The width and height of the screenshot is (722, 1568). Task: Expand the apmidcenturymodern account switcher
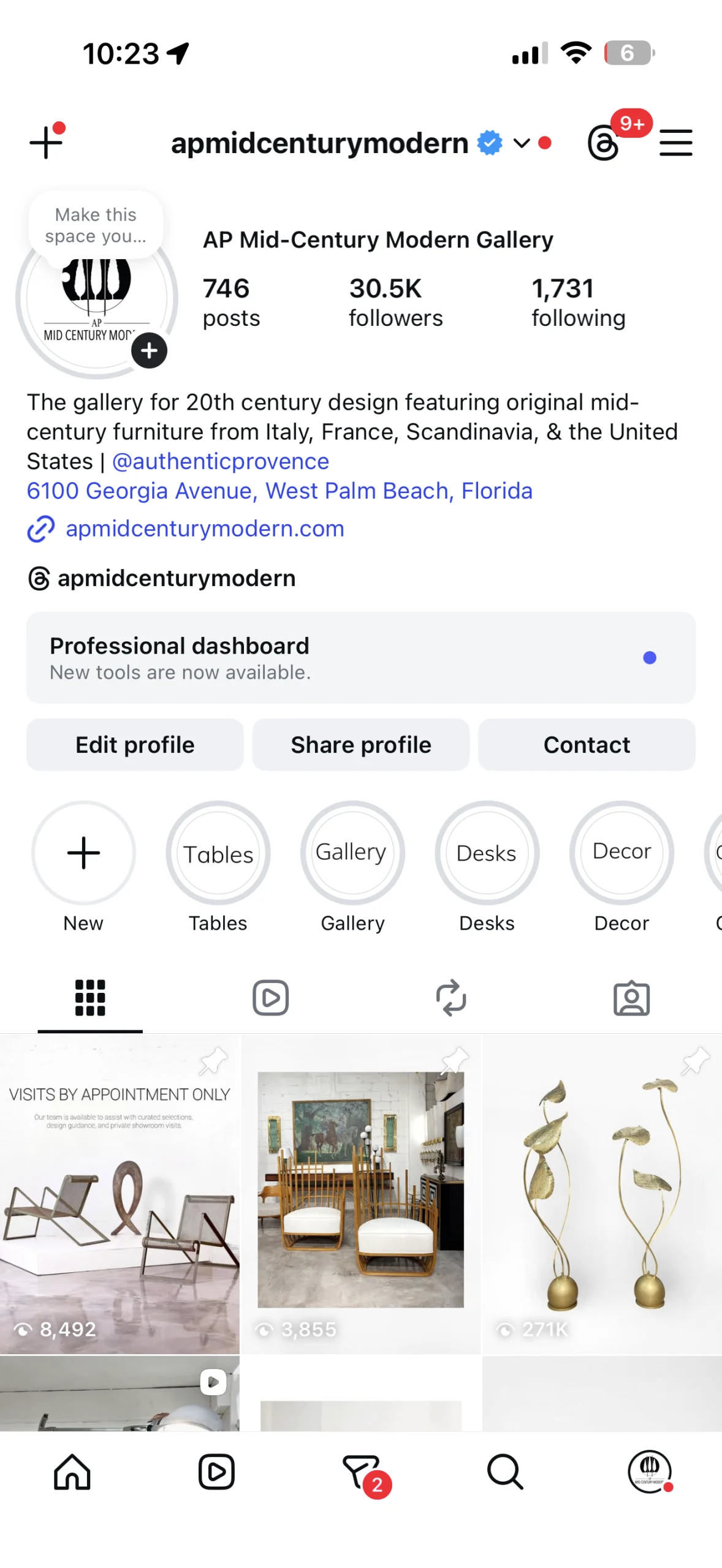click(520, 143)
